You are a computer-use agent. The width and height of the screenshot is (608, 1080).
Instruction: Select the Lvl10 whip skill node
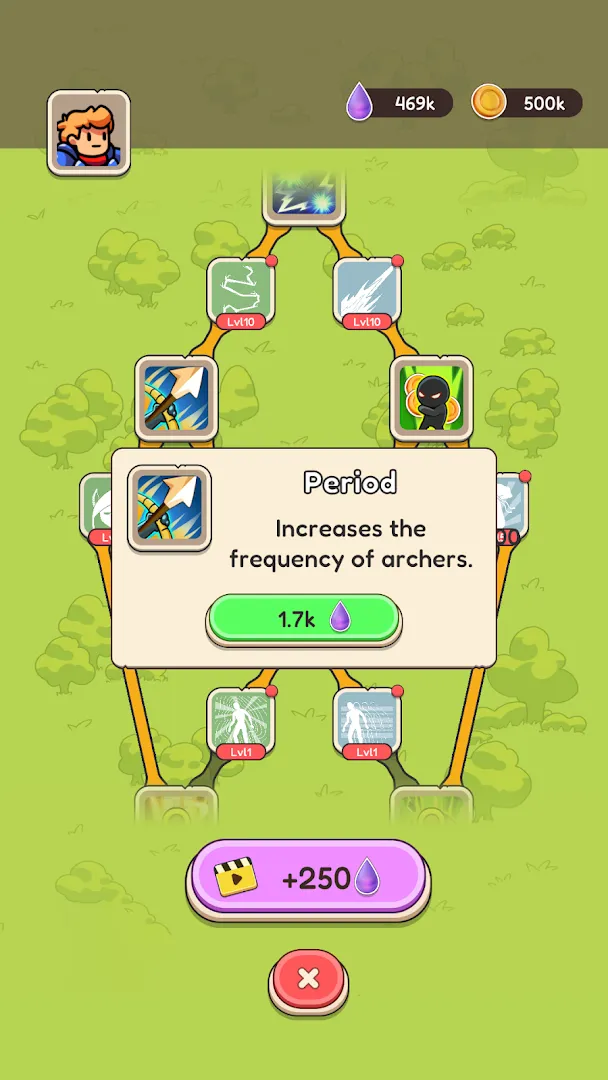point(241,290)
